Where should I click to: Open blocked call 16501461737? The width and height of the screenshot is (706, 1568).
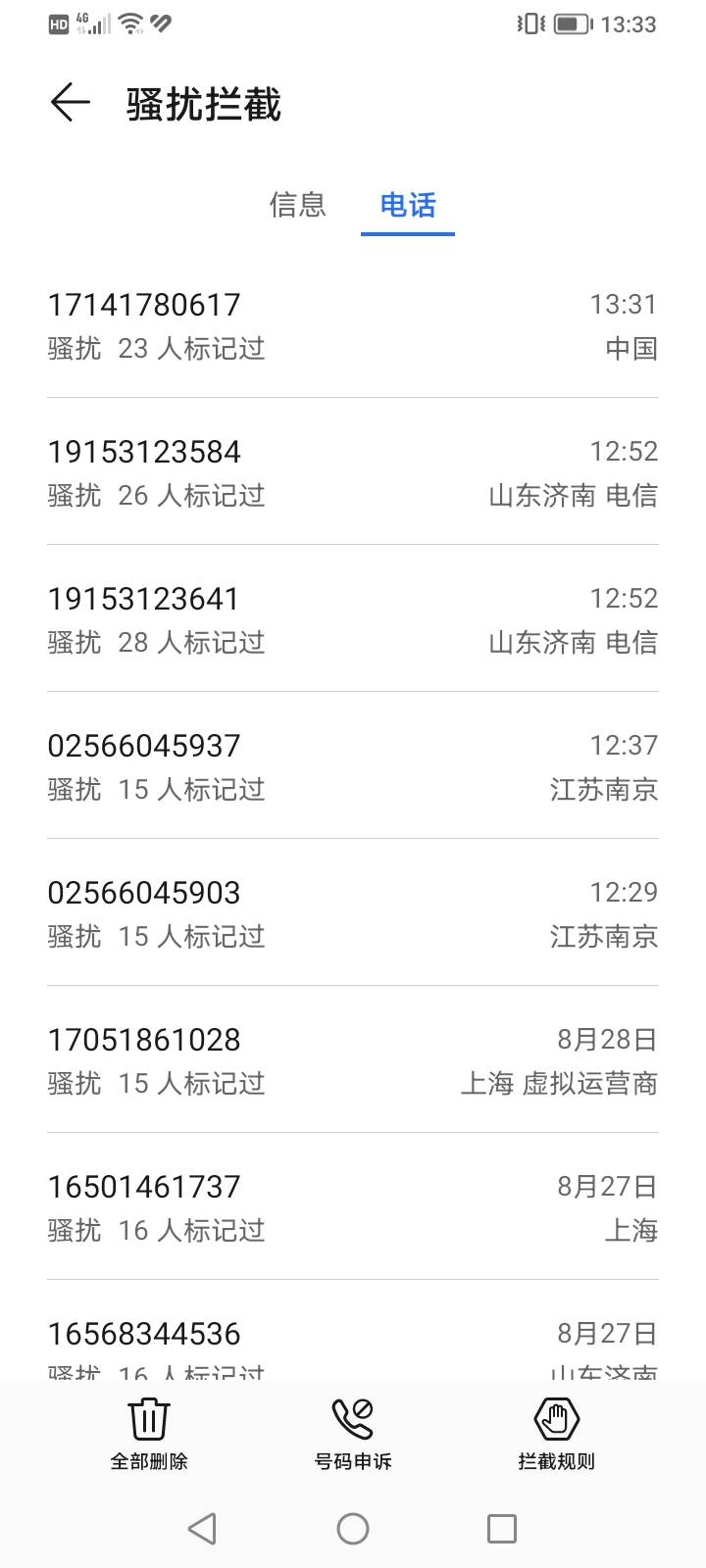(353, 1206)
